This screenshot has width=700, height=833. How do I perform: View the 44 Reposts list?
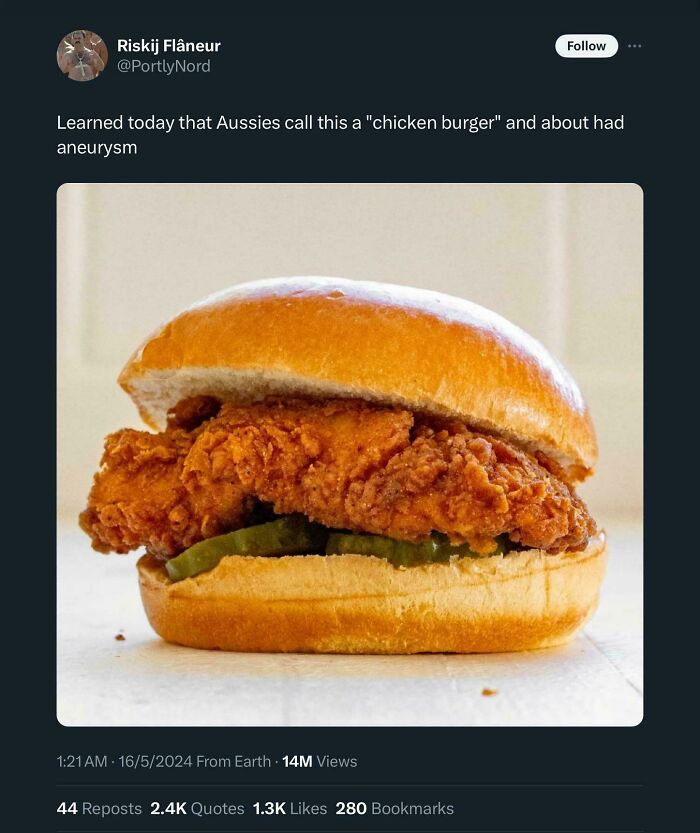click(x=99, y=808)
